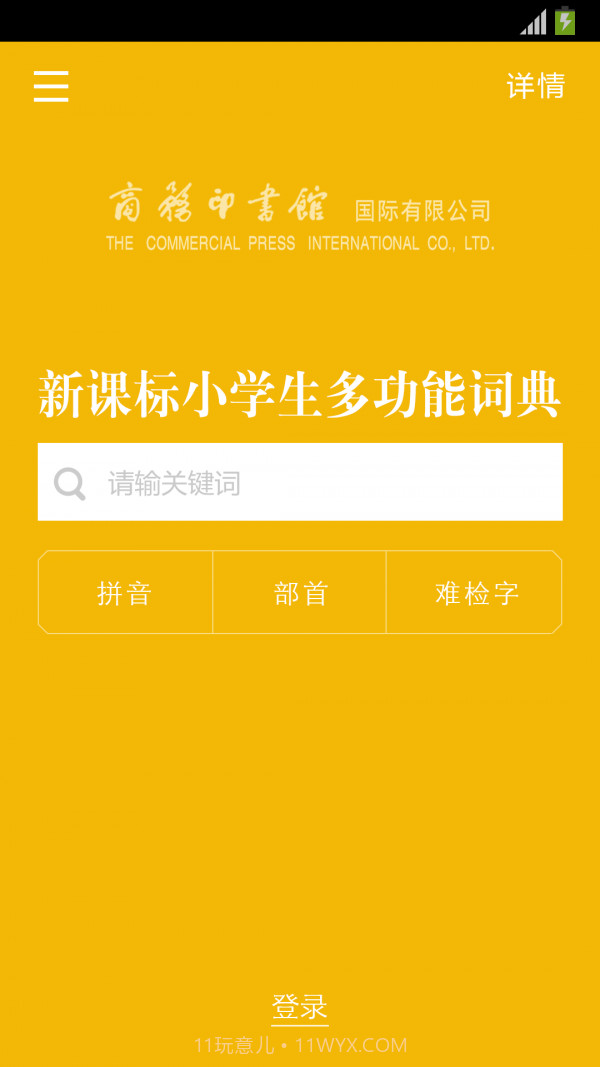Open the 详情 details page

(535, 86)
